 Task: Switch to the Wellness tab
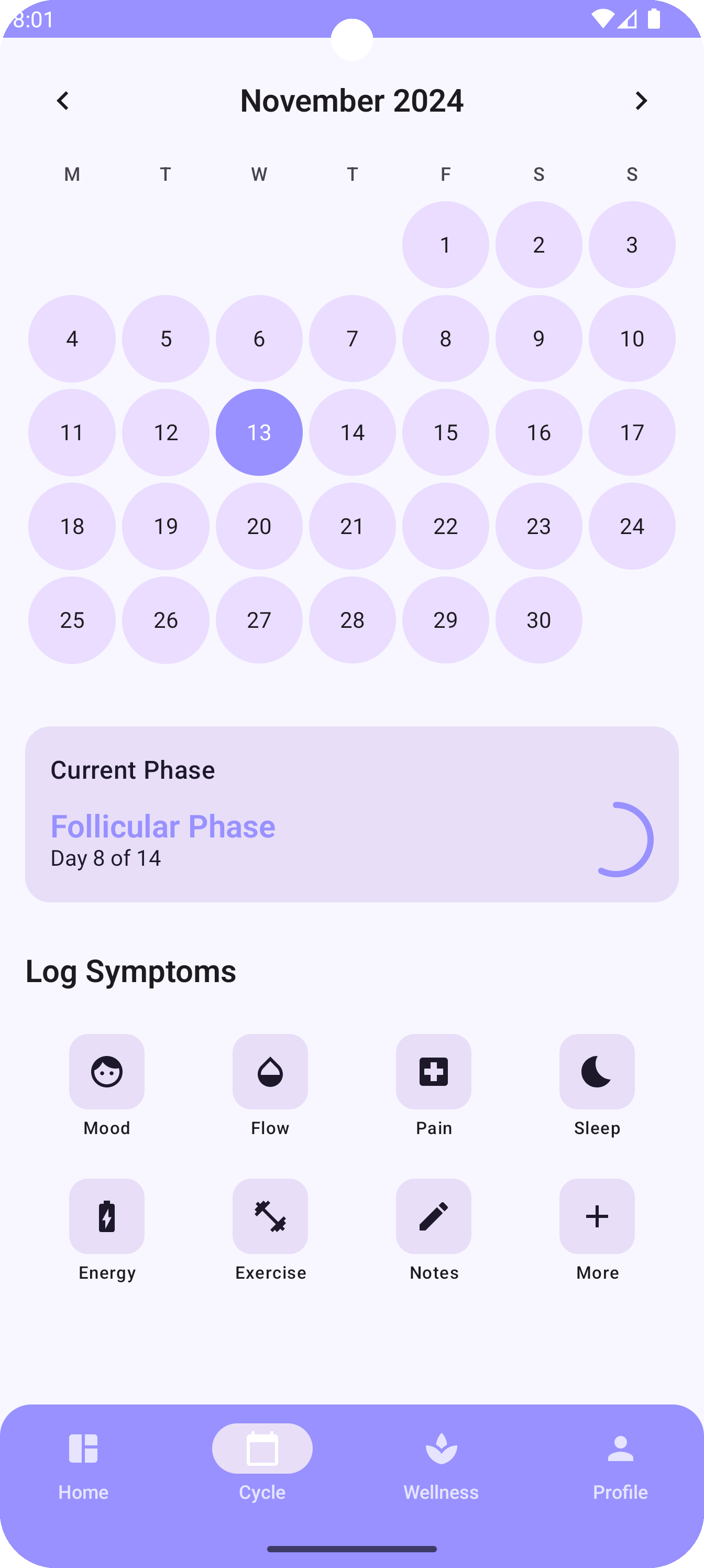441,1466
